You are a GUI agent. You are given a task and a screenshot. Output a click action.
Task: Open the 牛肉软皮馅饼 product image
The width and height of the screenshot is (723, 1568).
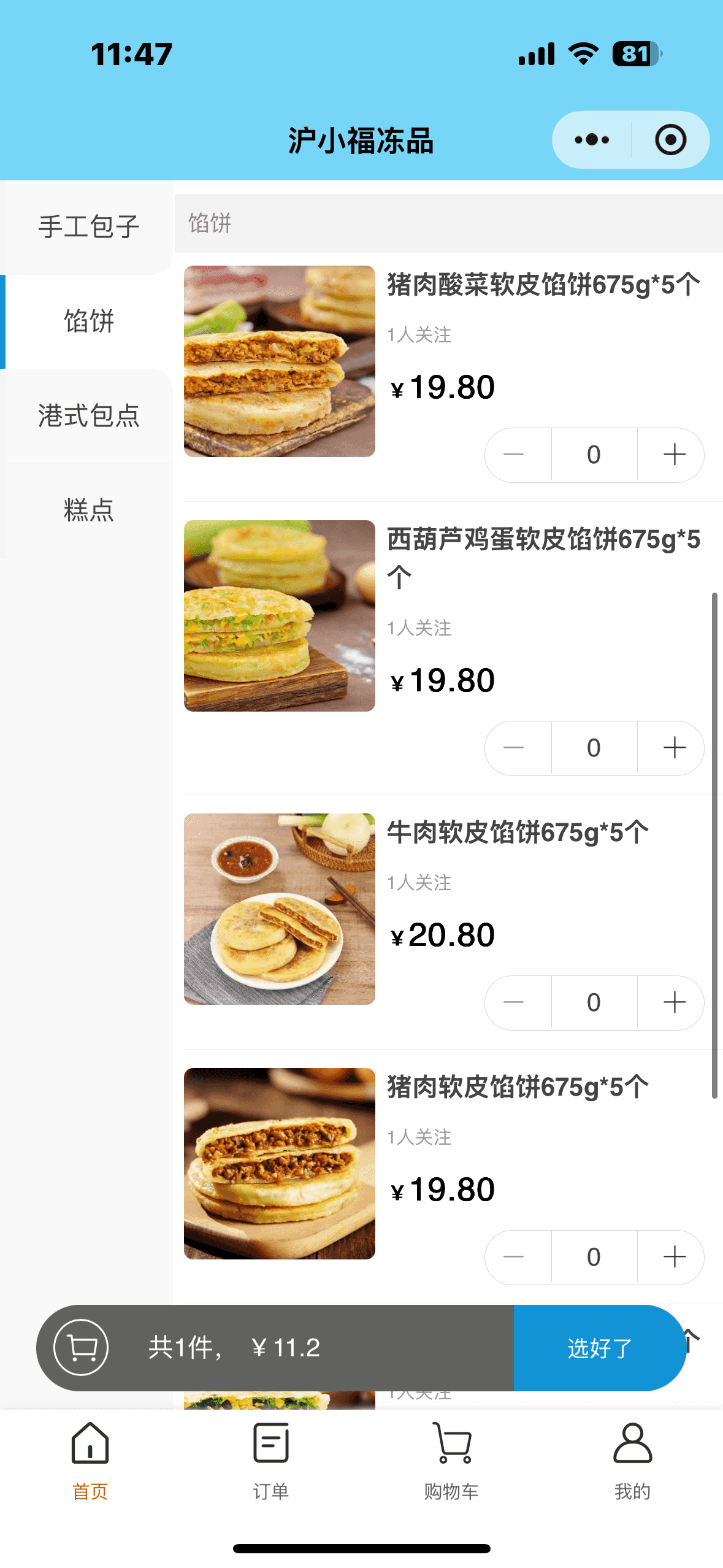click(280, 909)
